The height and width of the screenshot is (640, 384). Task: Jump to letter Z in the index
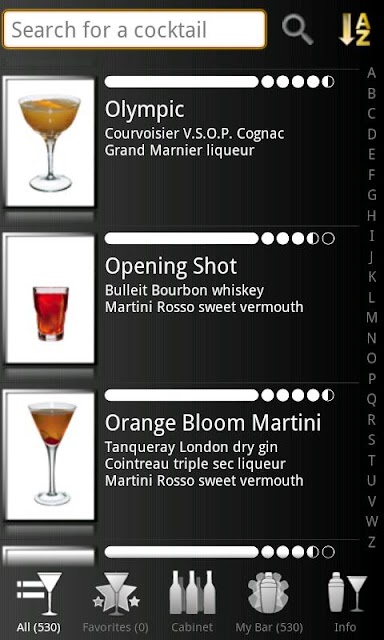371,542
